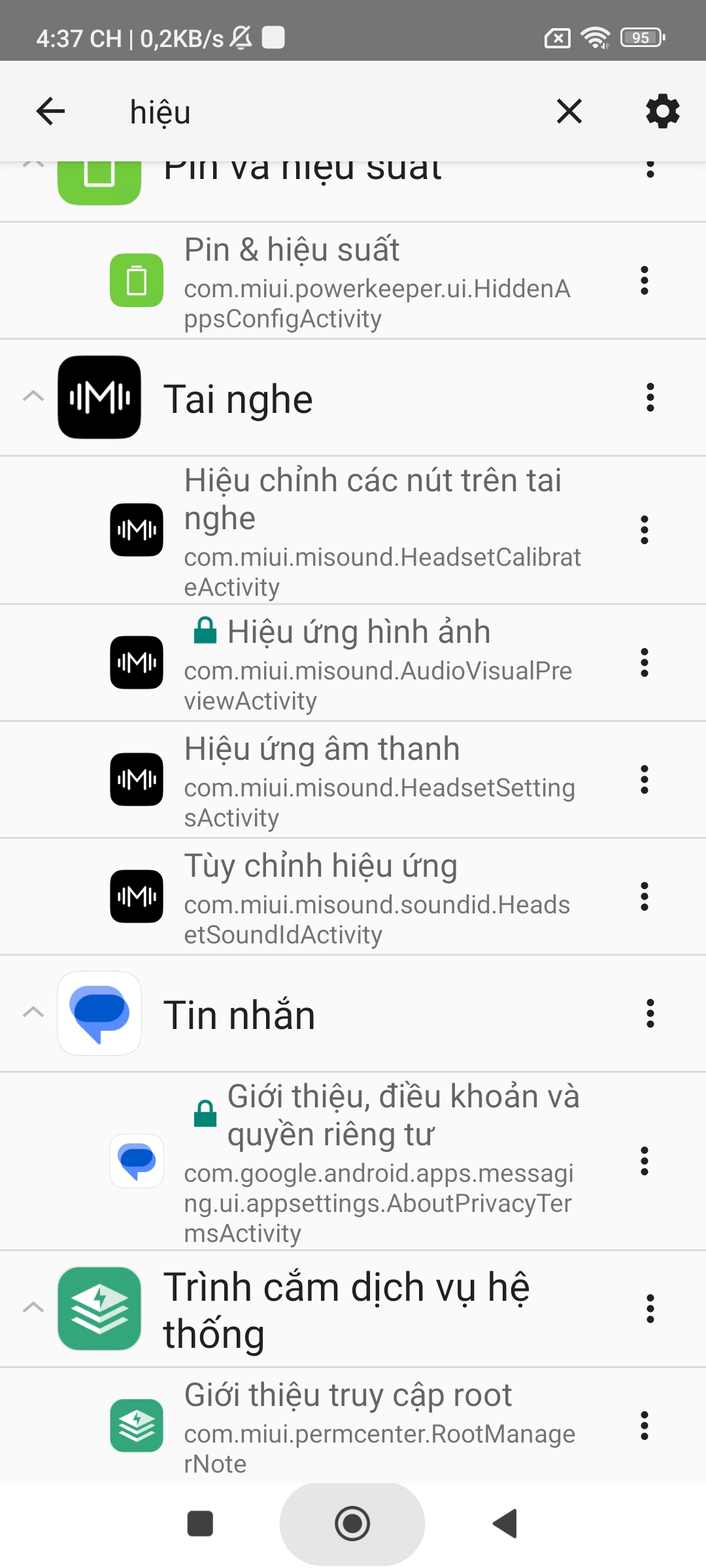706x1568 pixels.
Task: Select the Hiệu ứng hình ảnh activity
Action: click(x=379, y=662)
